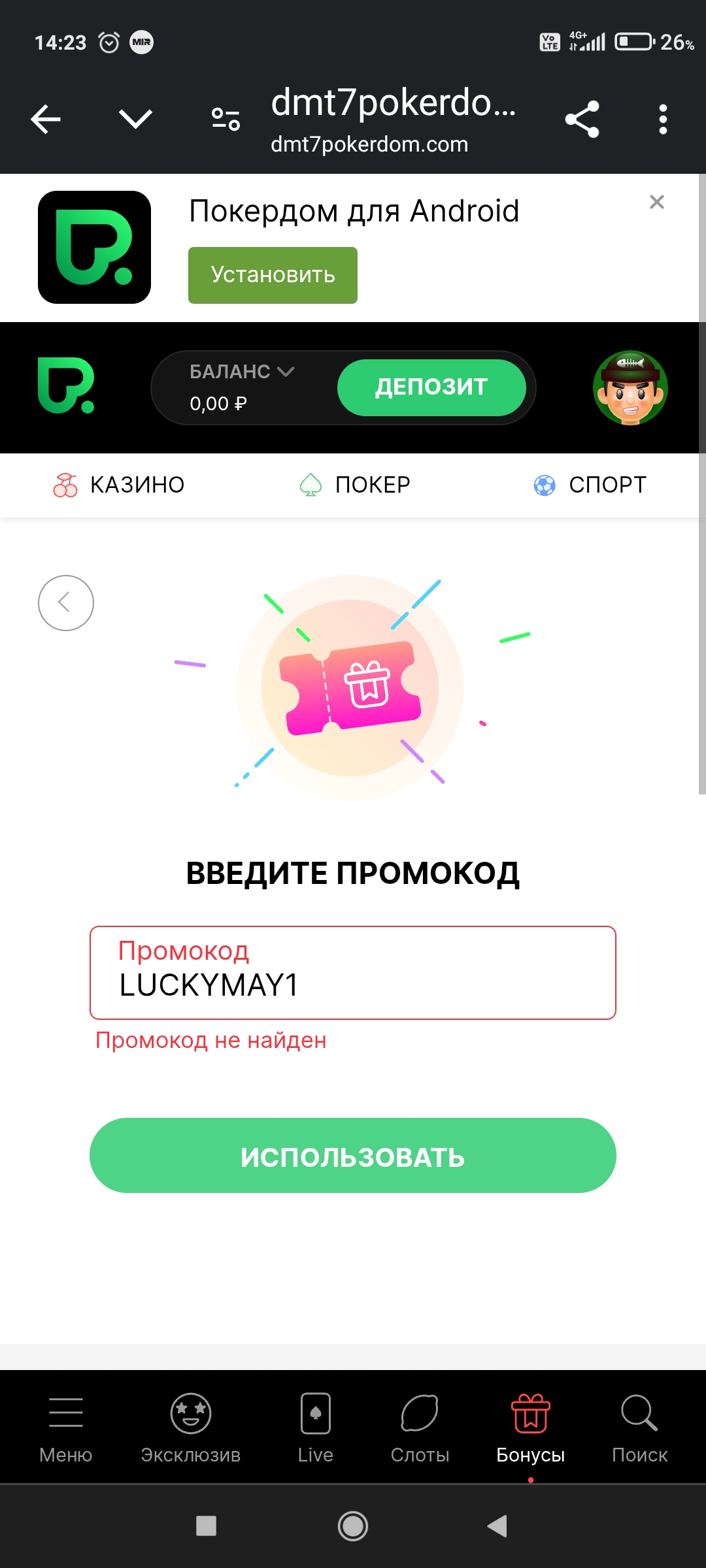Switch to the Казино section
This screenshot has height=1568, width=706.
[x=119, y=485]
